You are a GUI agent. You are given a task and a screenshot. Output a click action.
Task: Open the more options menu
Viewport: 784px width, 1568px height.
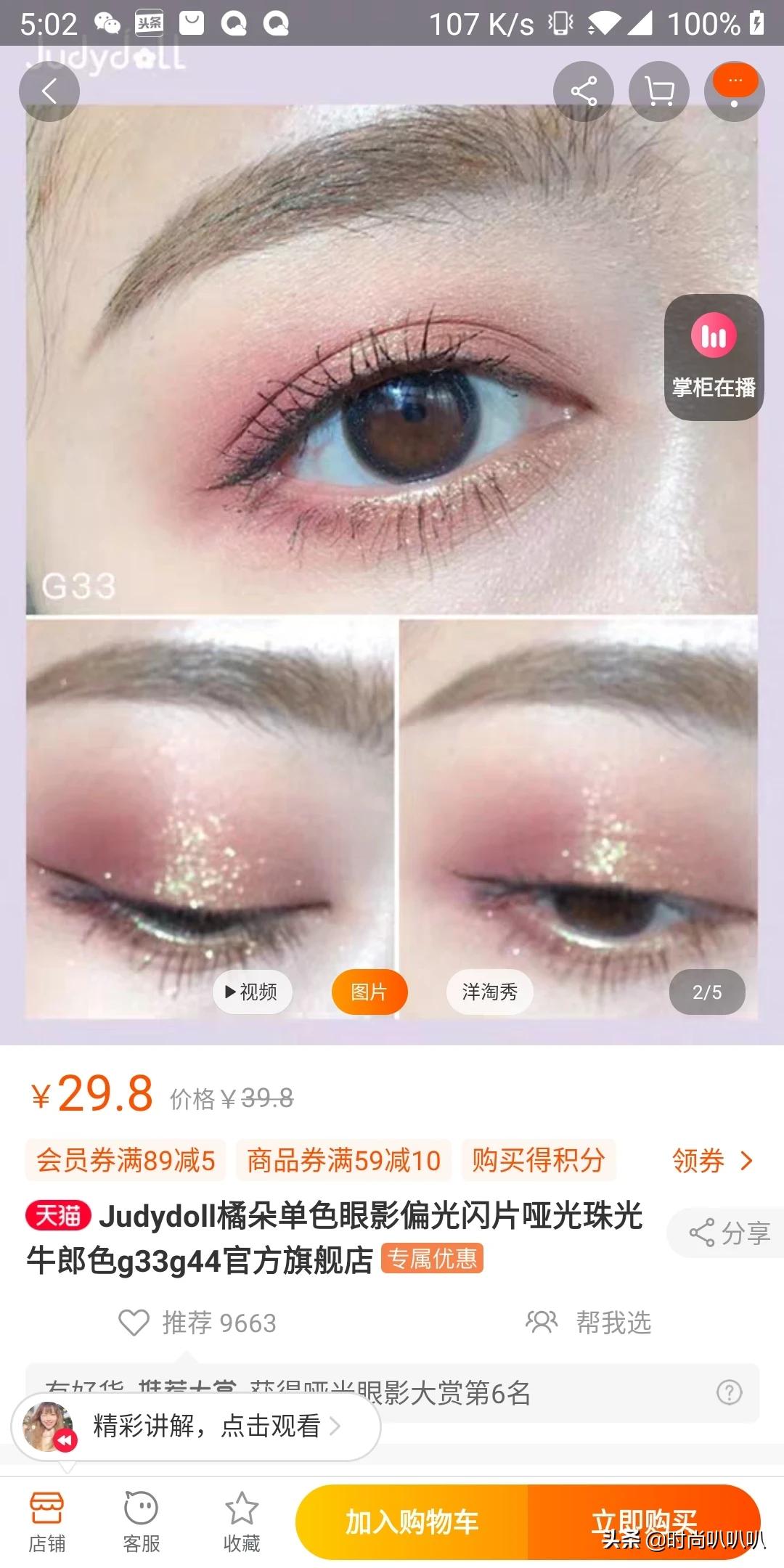pos(734,91)
